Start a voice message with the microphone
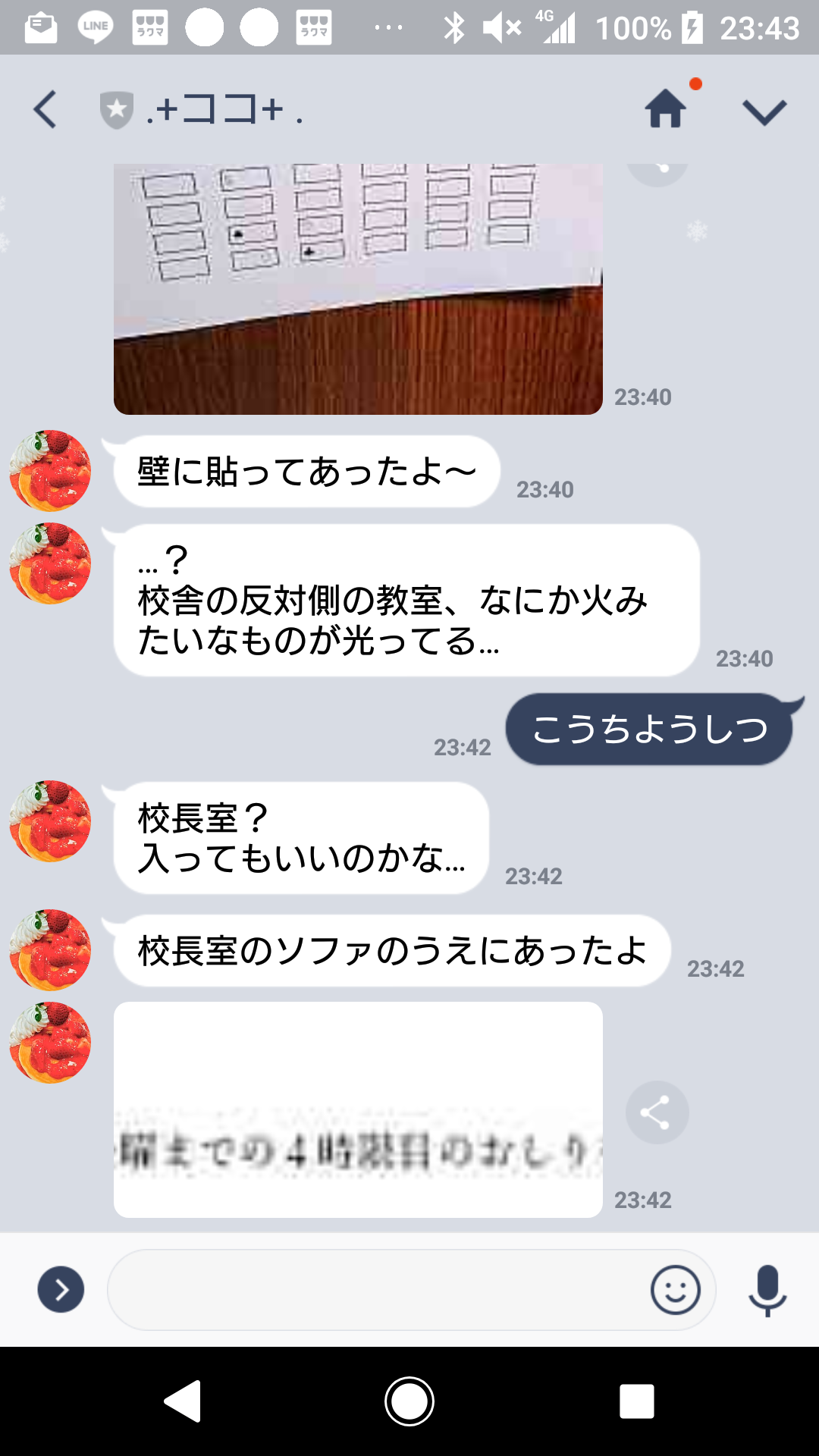Viewport: 819px width, 1456px height. tap(767, 1289)
